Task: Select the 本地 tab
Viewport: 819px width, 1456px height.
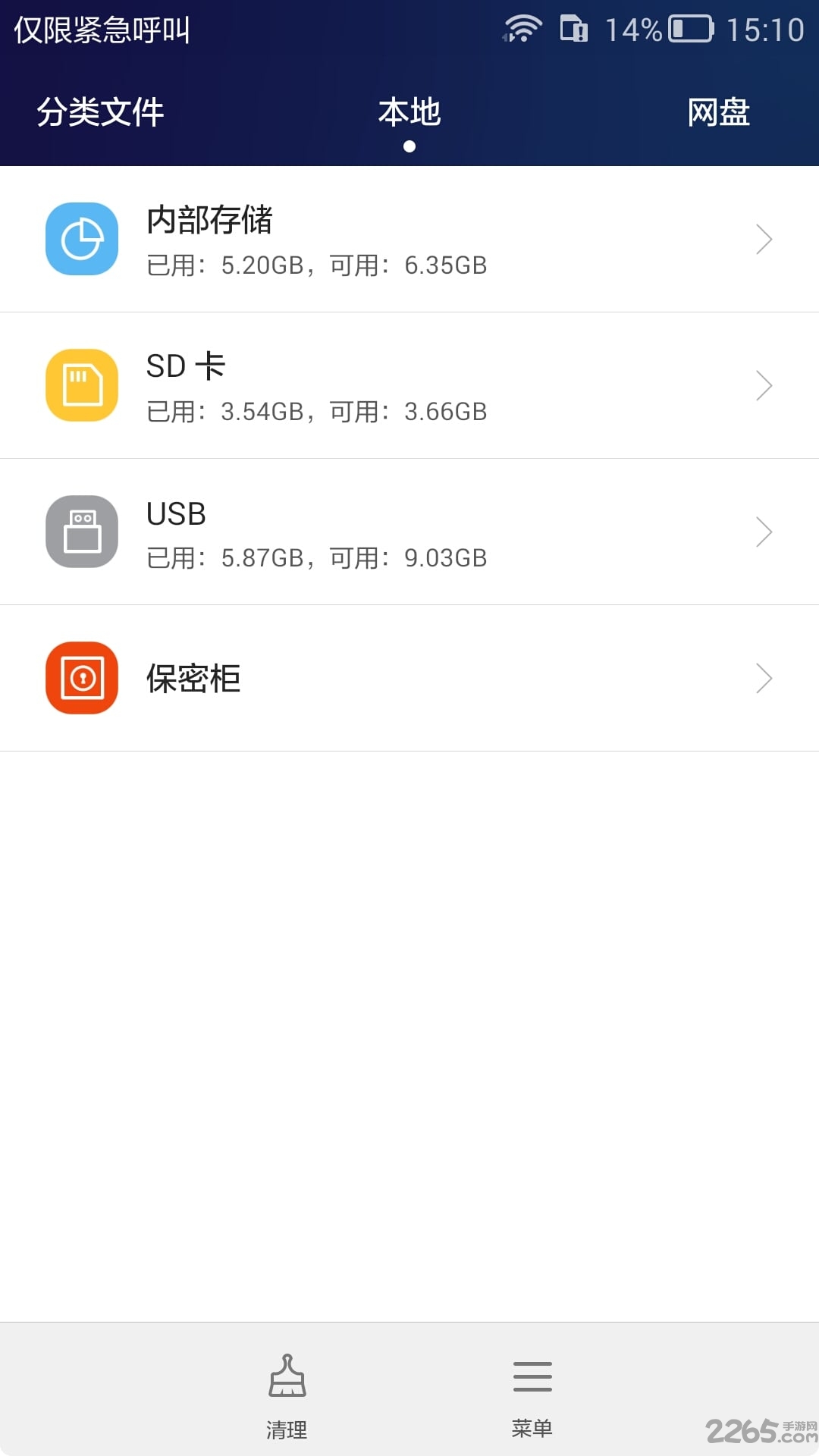Action: click(x=409, y=112)
